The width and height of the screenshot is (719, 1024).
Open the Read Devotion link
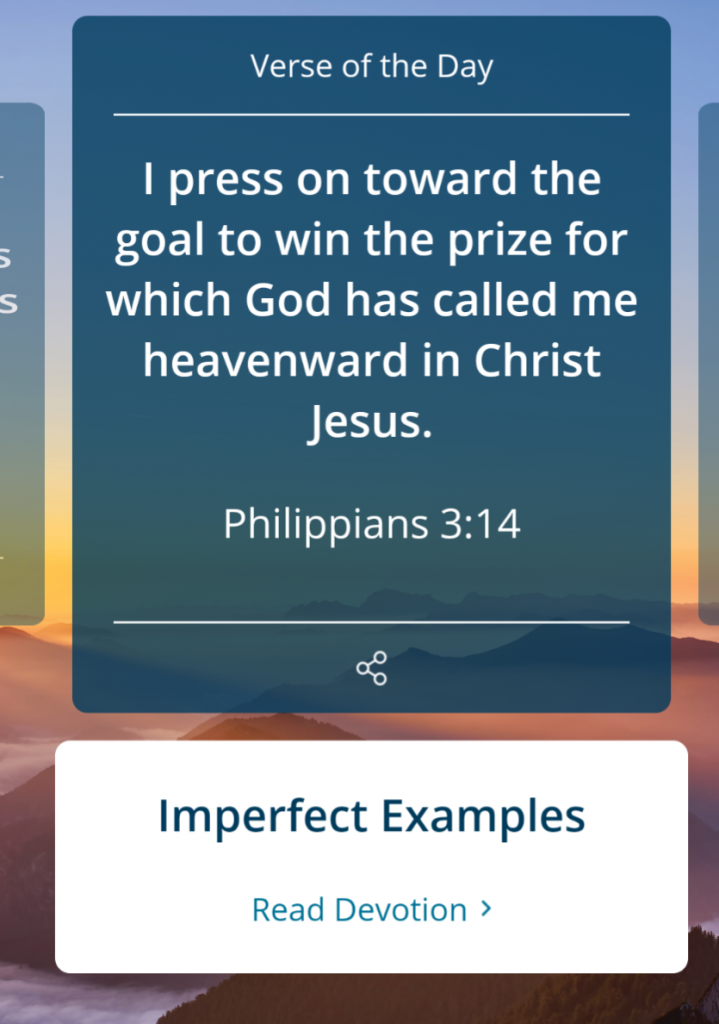coord(371,910)
